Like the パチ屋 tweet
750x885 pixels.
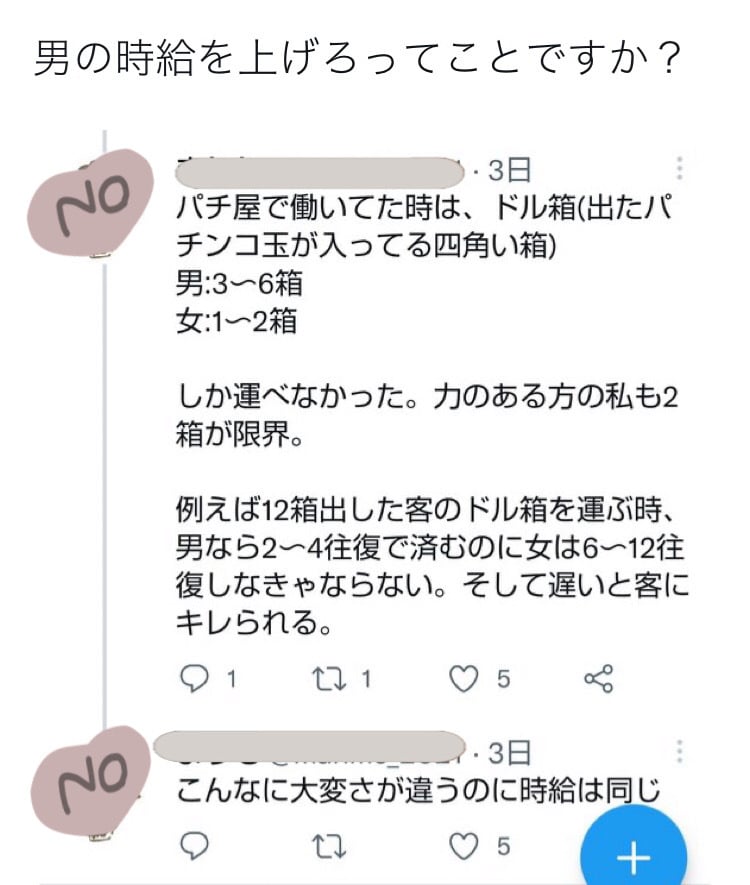pyautogui.click(x=462, y=680)
